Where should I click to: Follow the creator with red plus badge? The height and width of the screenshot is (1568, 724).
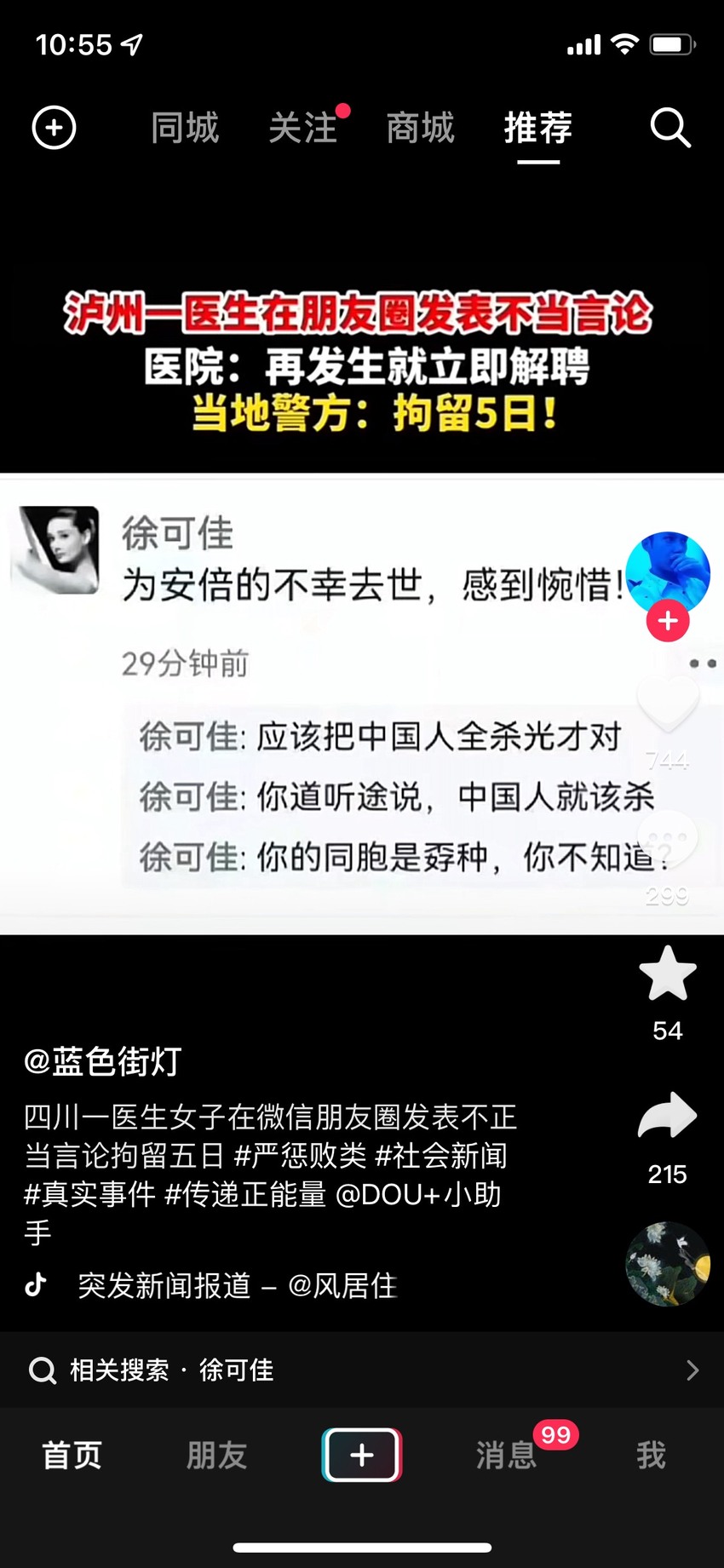point(668,621)
